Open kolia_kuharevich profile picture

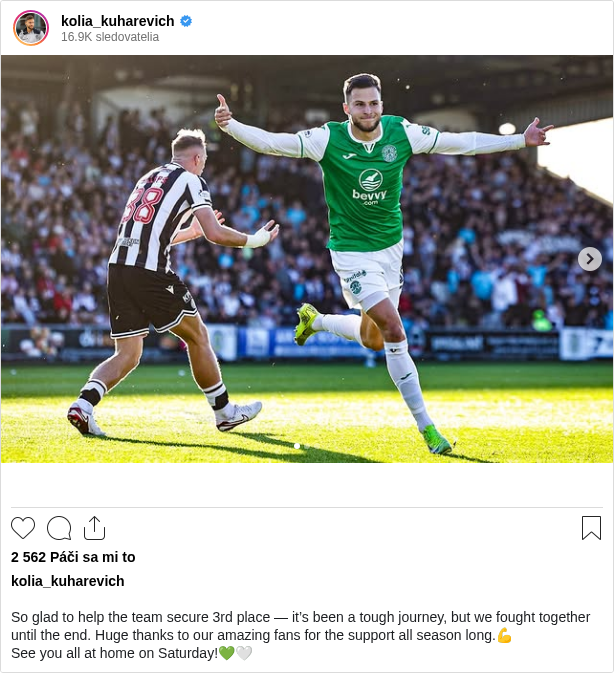pos(31,28)
